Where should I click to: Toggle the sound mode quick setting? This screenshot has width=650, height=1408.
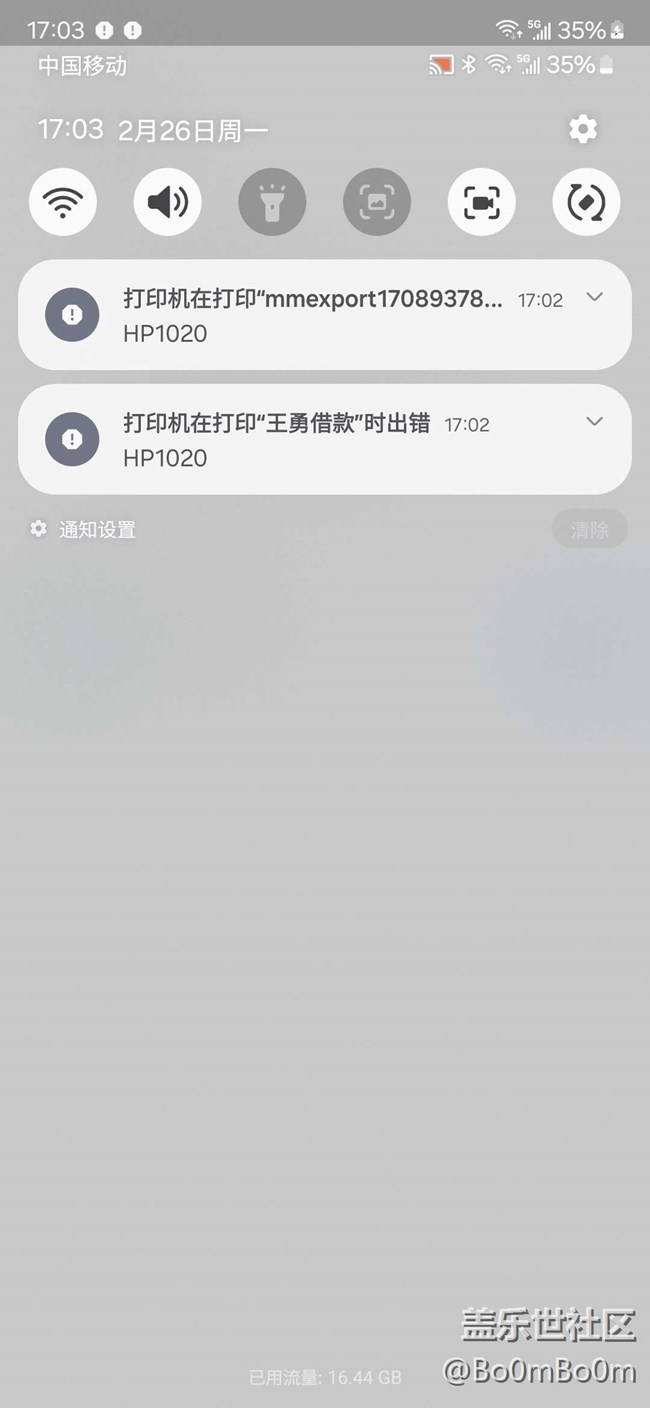tap(168, 203)
